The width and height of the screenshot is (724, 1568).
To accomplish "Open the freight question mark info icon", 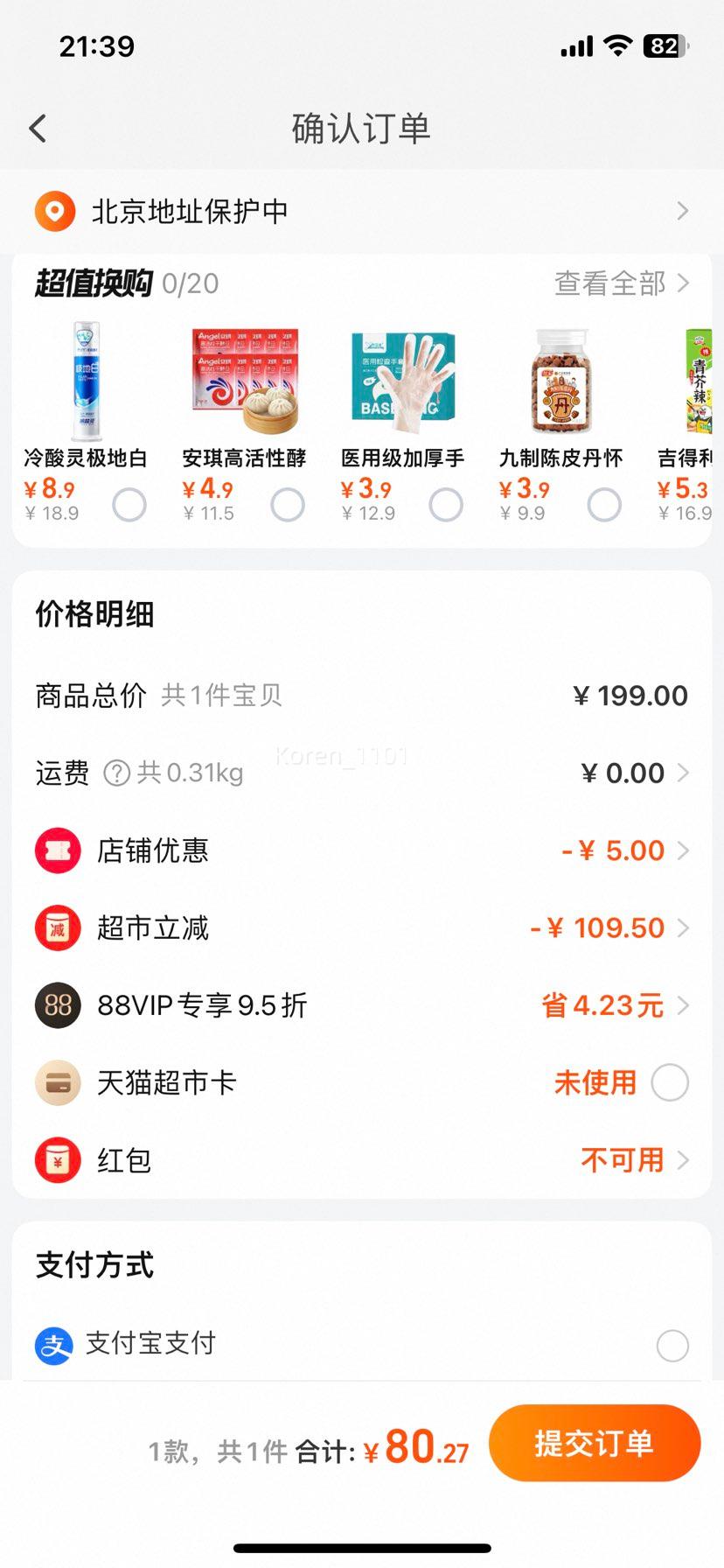I will (117, 773).
